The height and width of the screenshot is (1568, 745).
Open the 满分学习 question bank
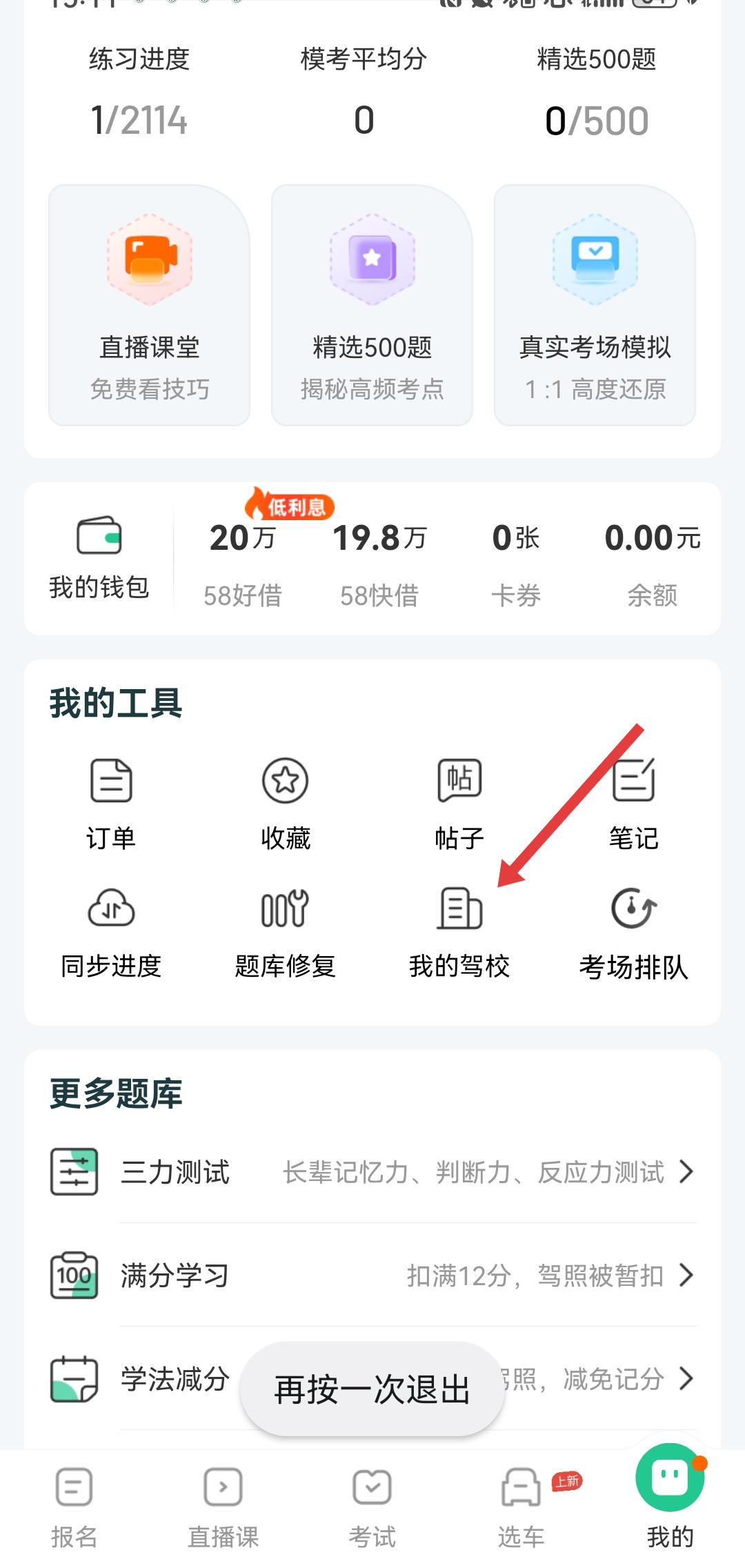click(x=372, y=1275)
